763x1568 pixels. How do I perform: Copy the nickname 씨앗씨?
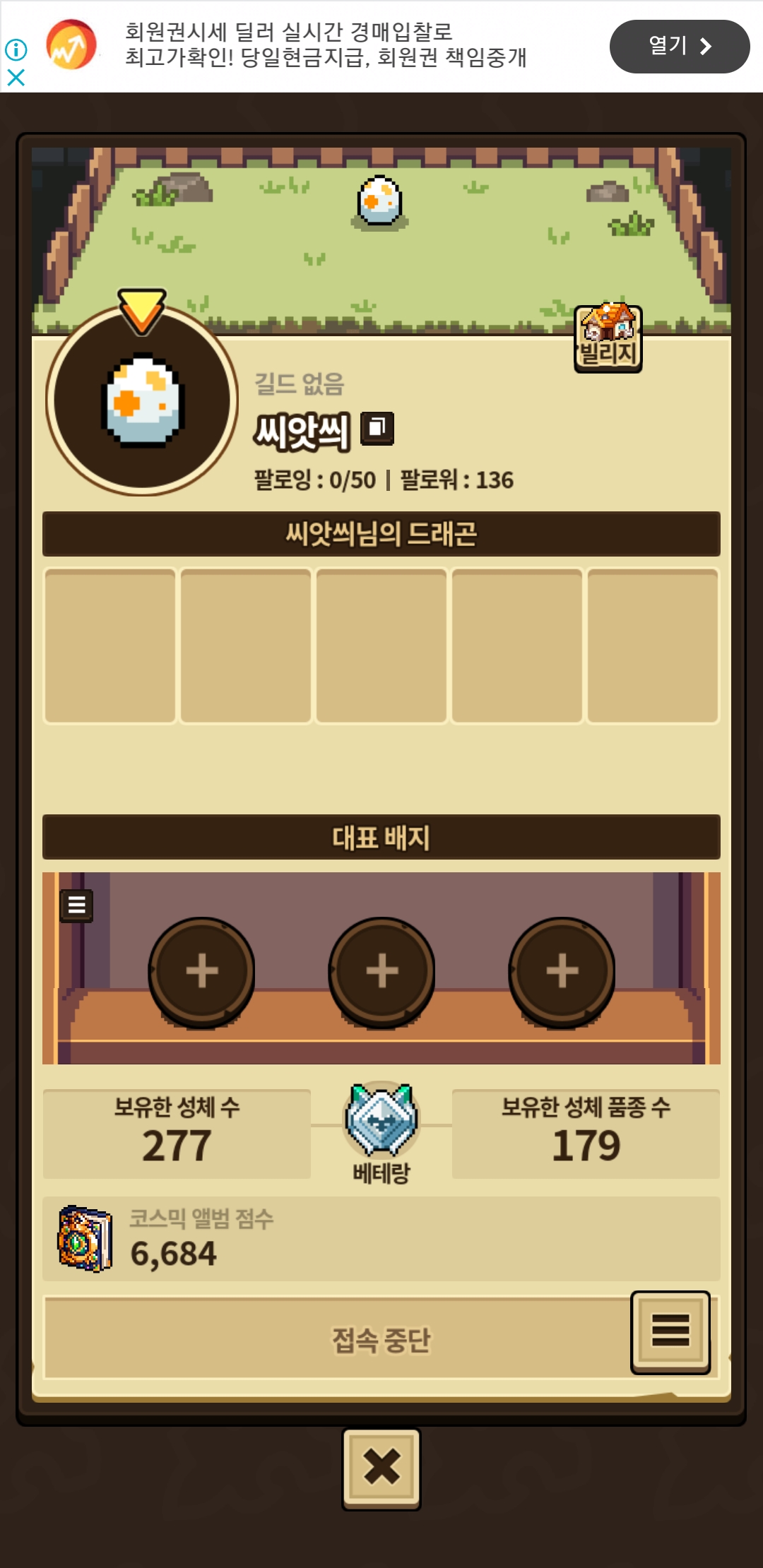pyautogui.click(x=377, y=428)
